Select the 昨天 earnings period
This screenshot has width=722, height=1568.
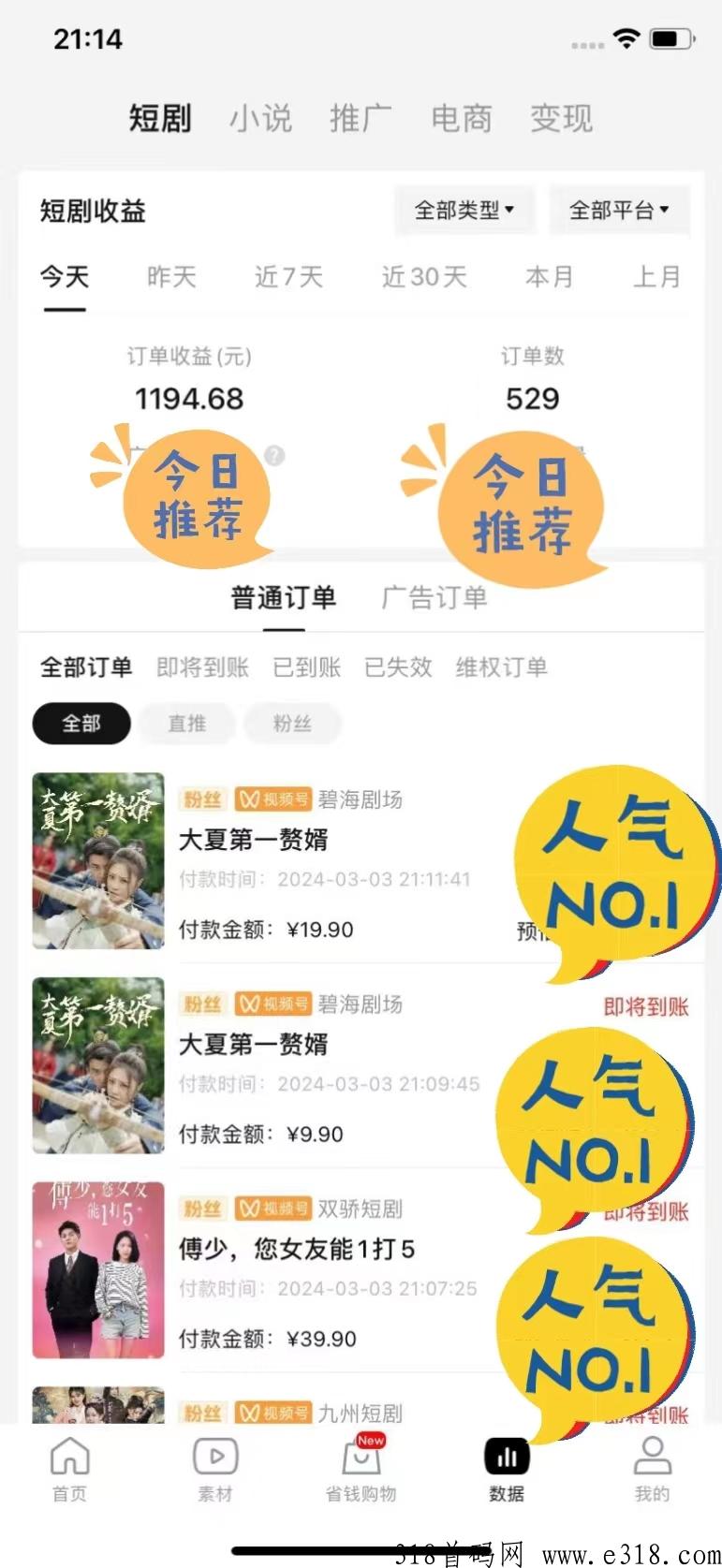pyautogui.click(x=171, y=277)
